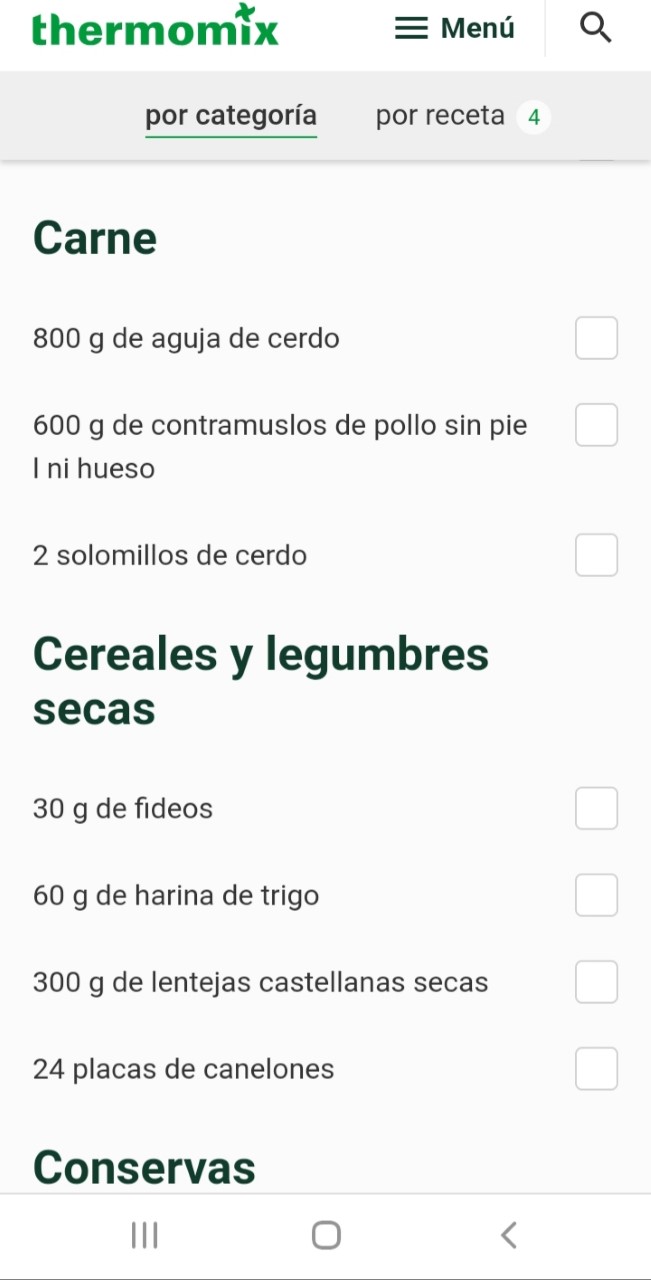The width and height of the screenshot is (651, 1280).
Task: Open the search magnifier icon
Action: (x=595, y=28)
